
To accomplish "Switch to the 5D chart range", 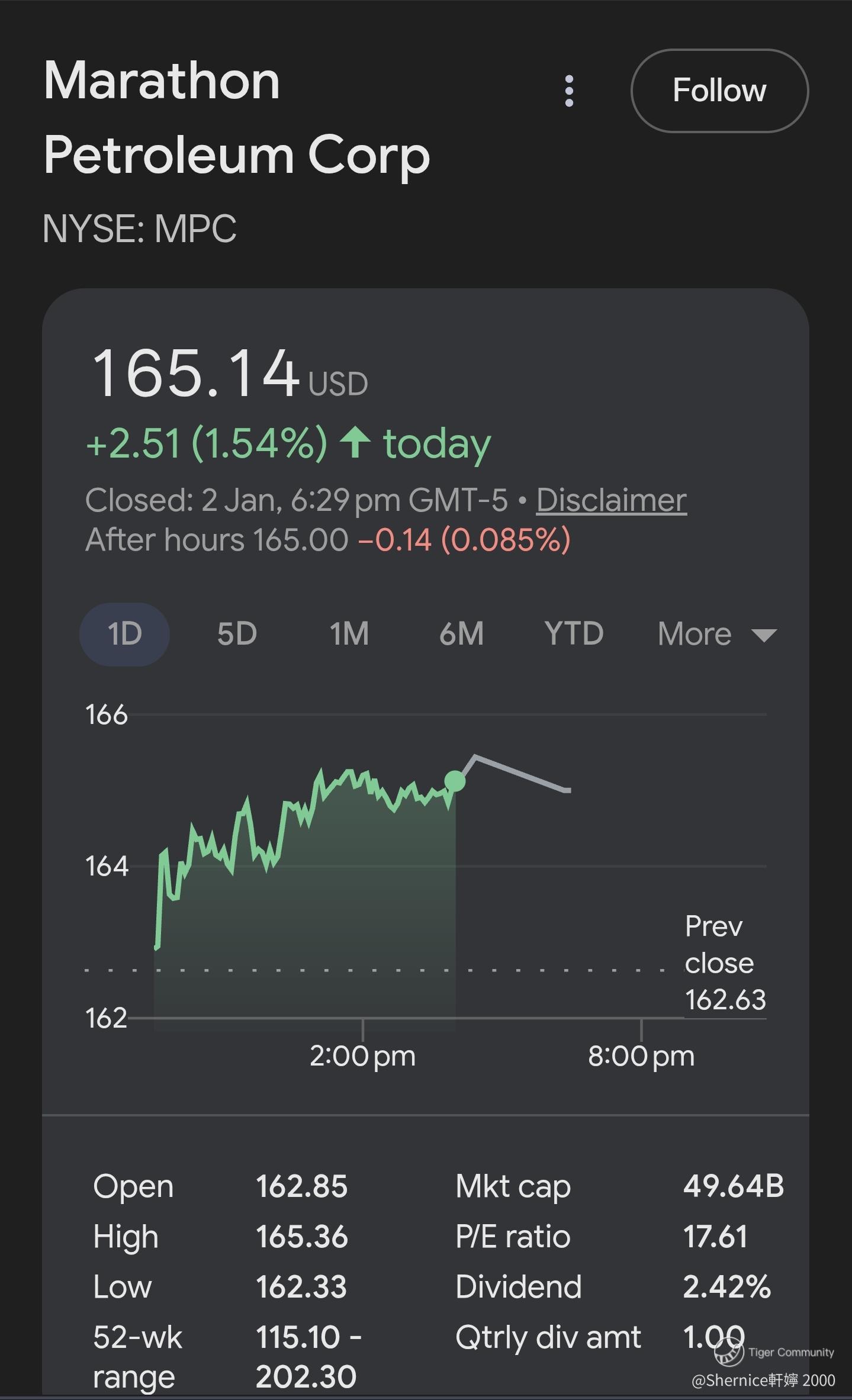I will point(237,634).
